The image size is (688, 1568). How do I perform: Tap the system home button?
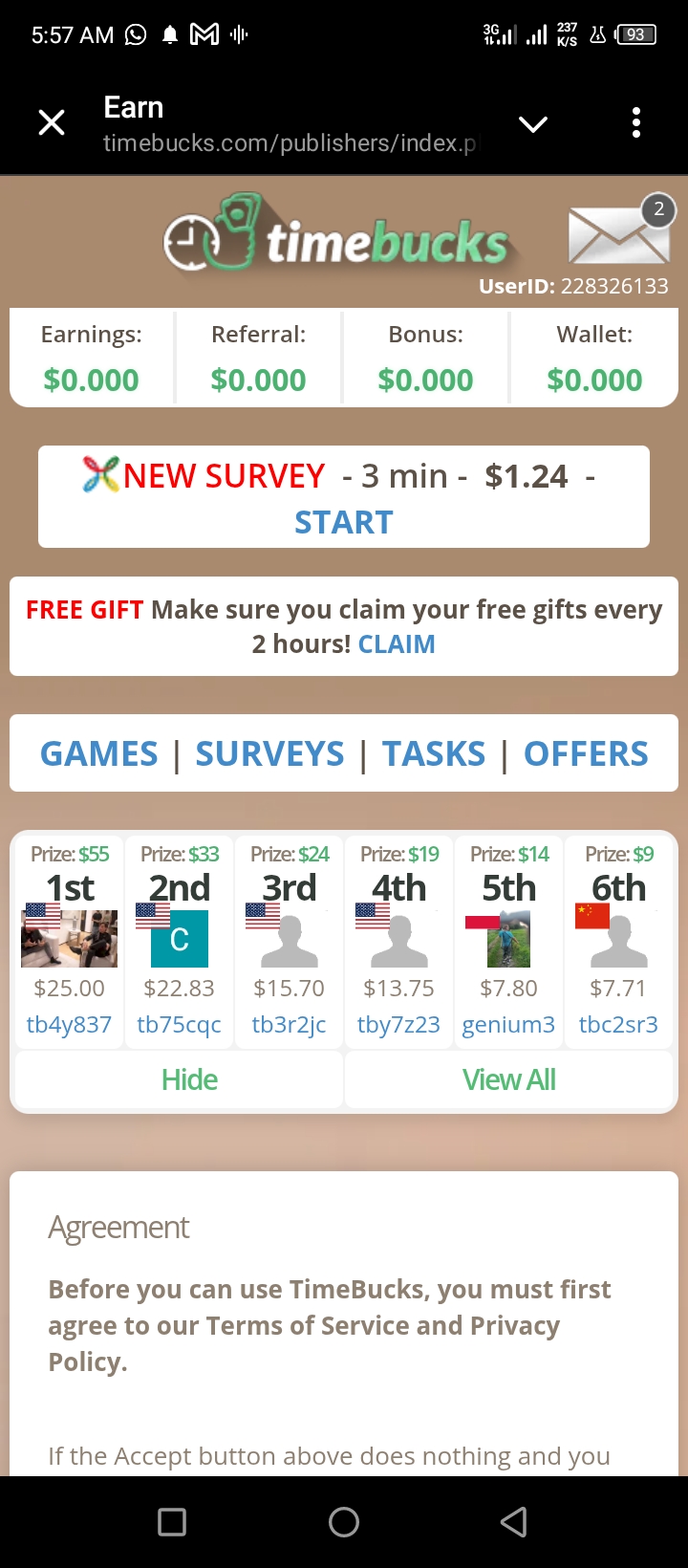click(344, 1522)
